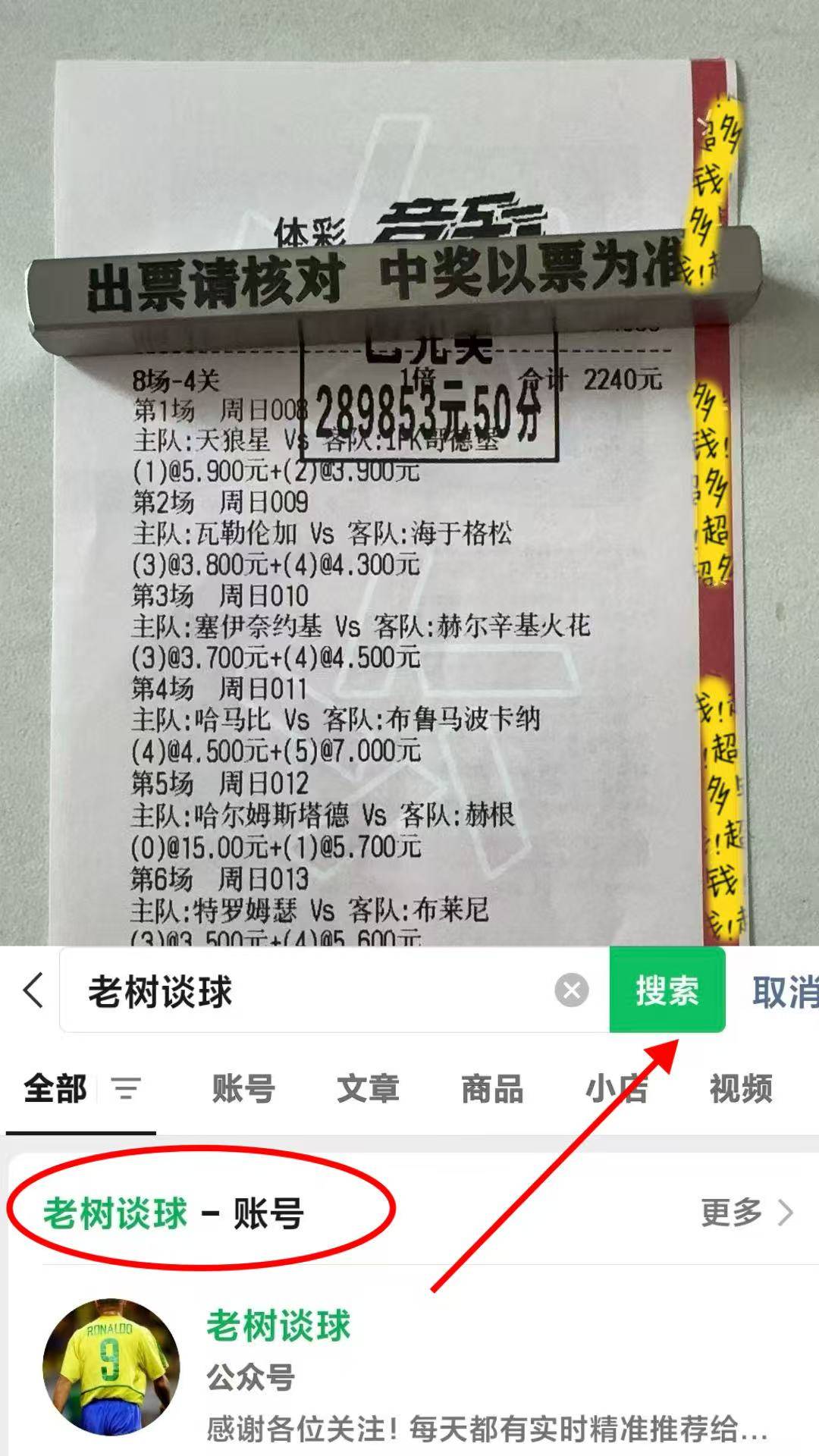Open the filter icon beside 全部
This screenshot has height=1456, width=819.
(127, 1089)
